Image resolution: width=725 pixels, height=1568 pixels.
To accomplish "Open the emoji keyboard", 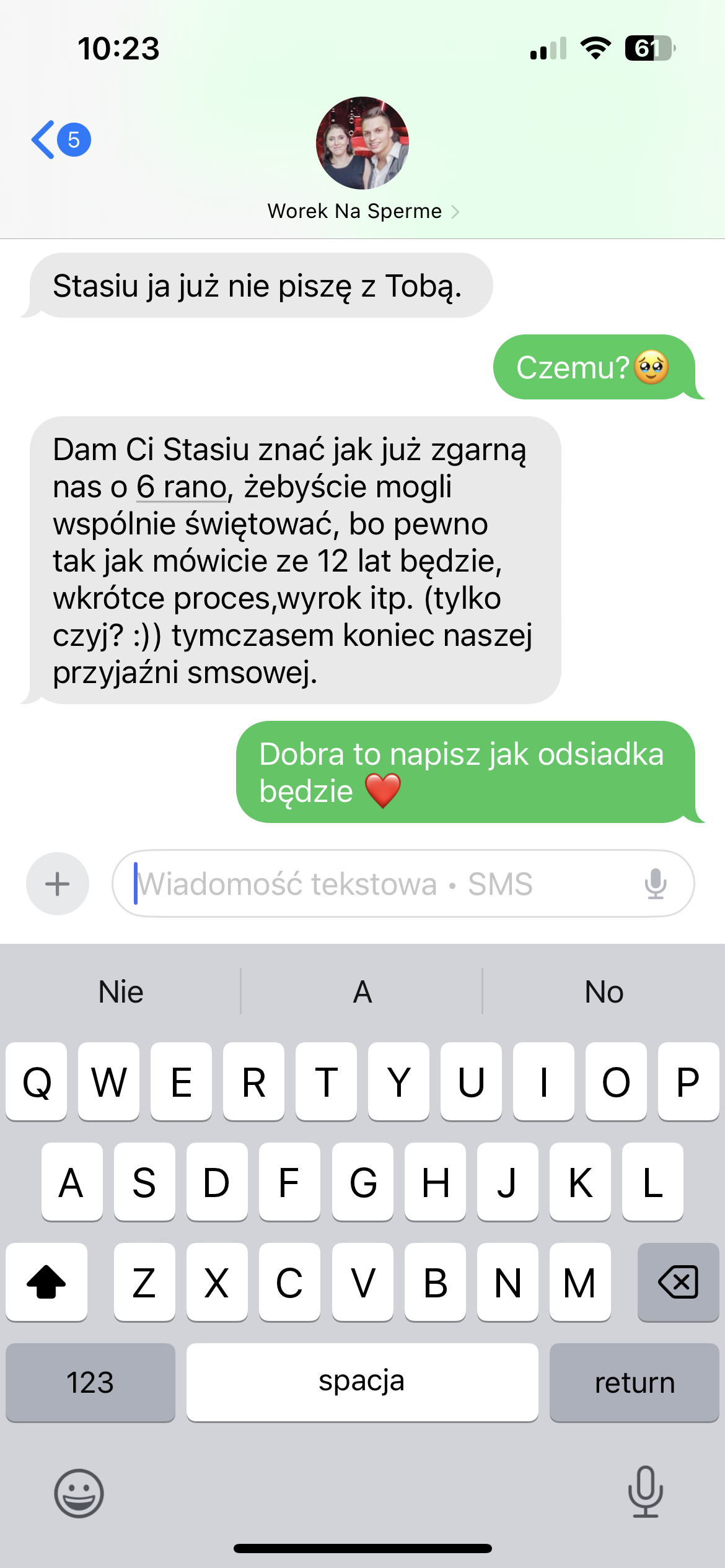I will 79,1493.
